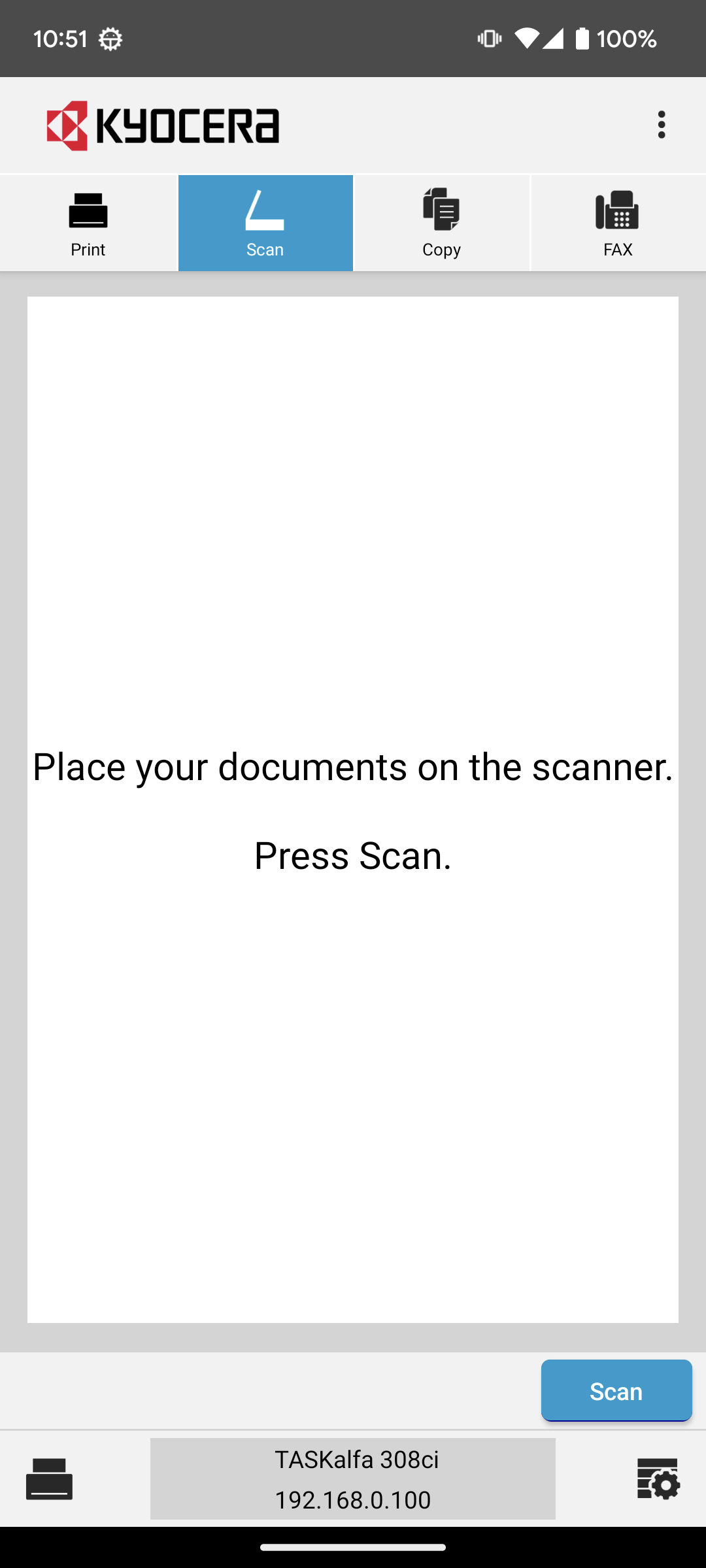
Task: Start scanning with the blue Scan button
Action: coord(616,1391)
